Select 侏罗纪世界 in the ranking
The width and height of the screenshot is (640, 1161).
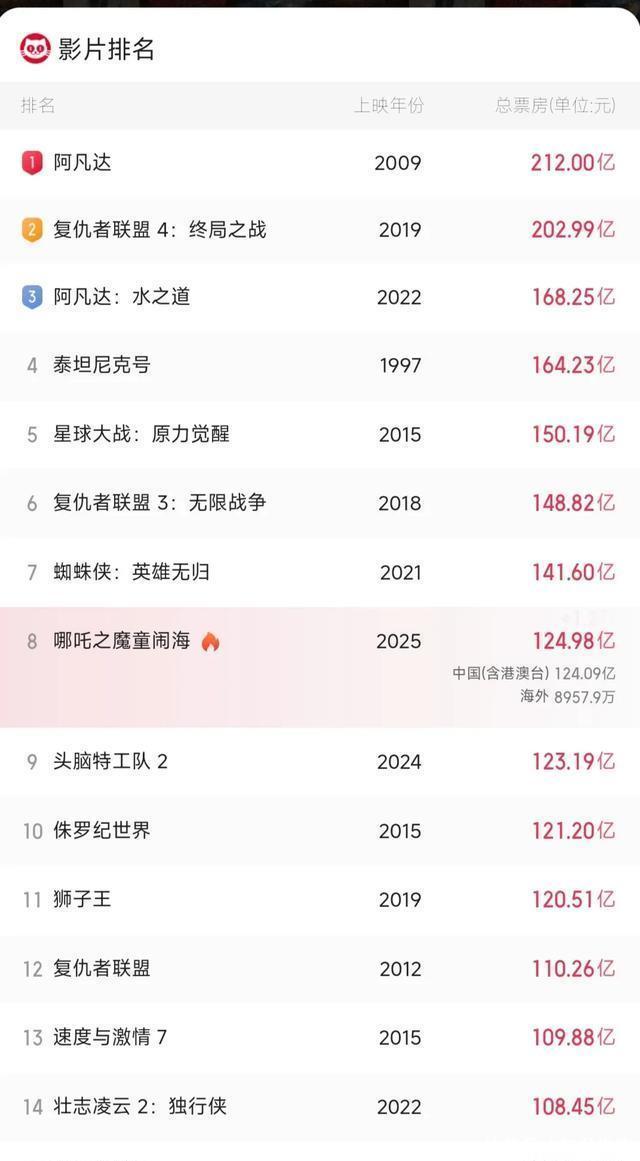(x=320, y=831)
